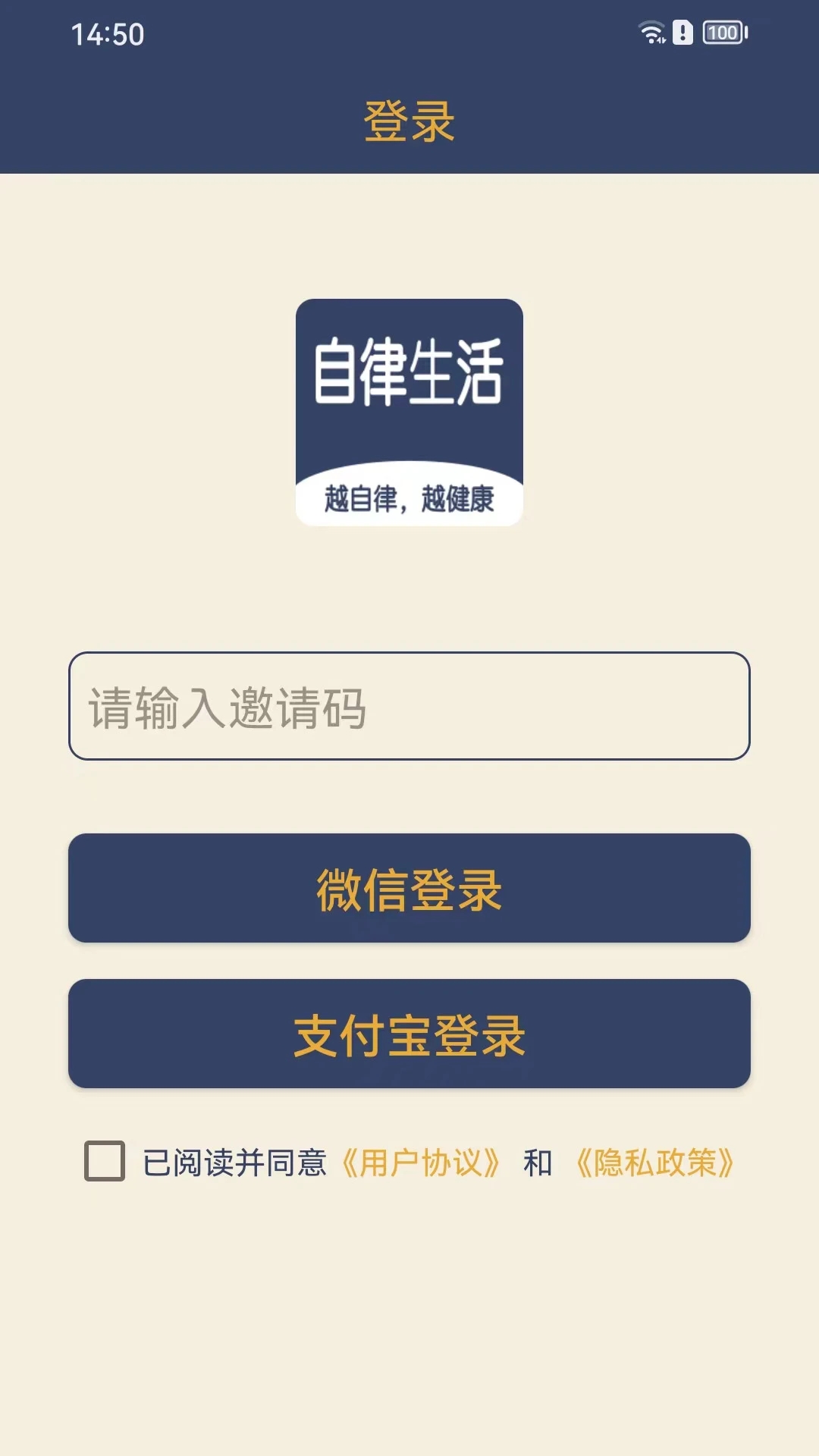Tap the clock showing 14:50
Image resolution: width=819 pixels, height=1456 pixels.
[108, 33]
